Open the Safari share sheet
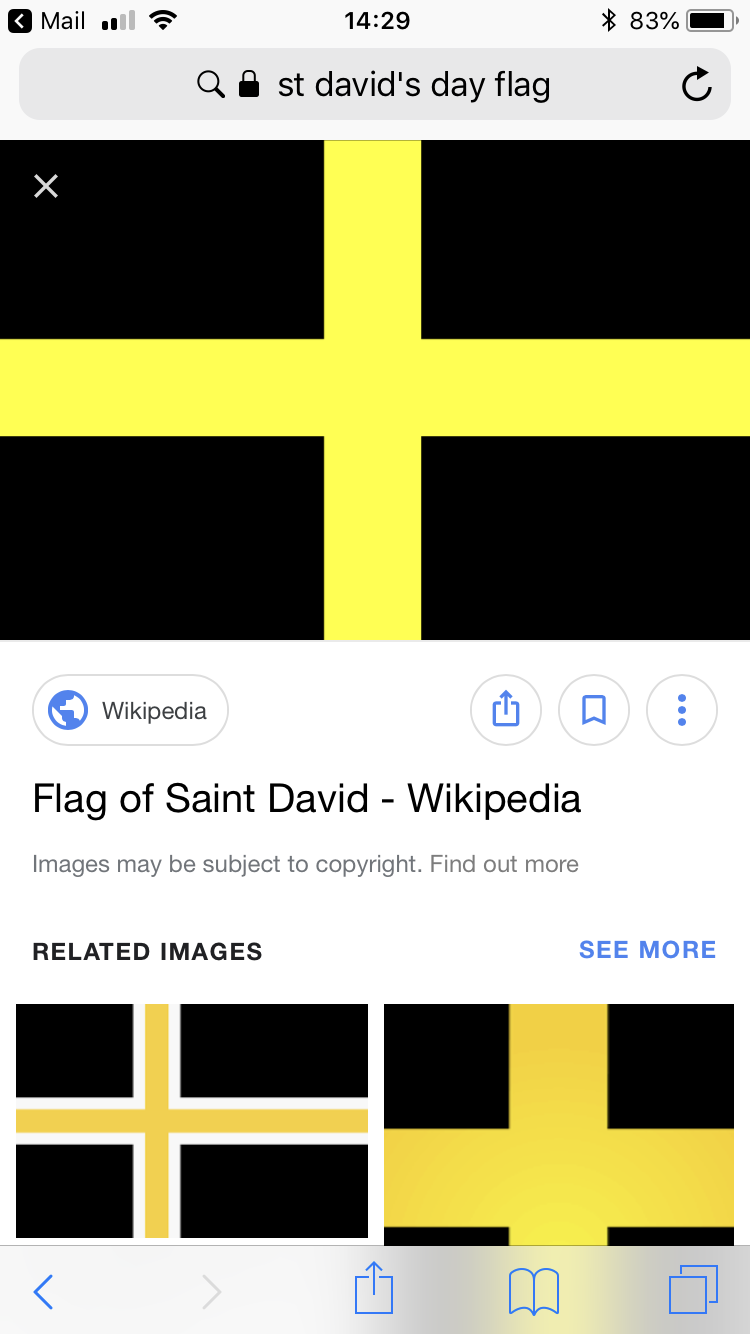The image size is (750, 1334). [374, 1290]
